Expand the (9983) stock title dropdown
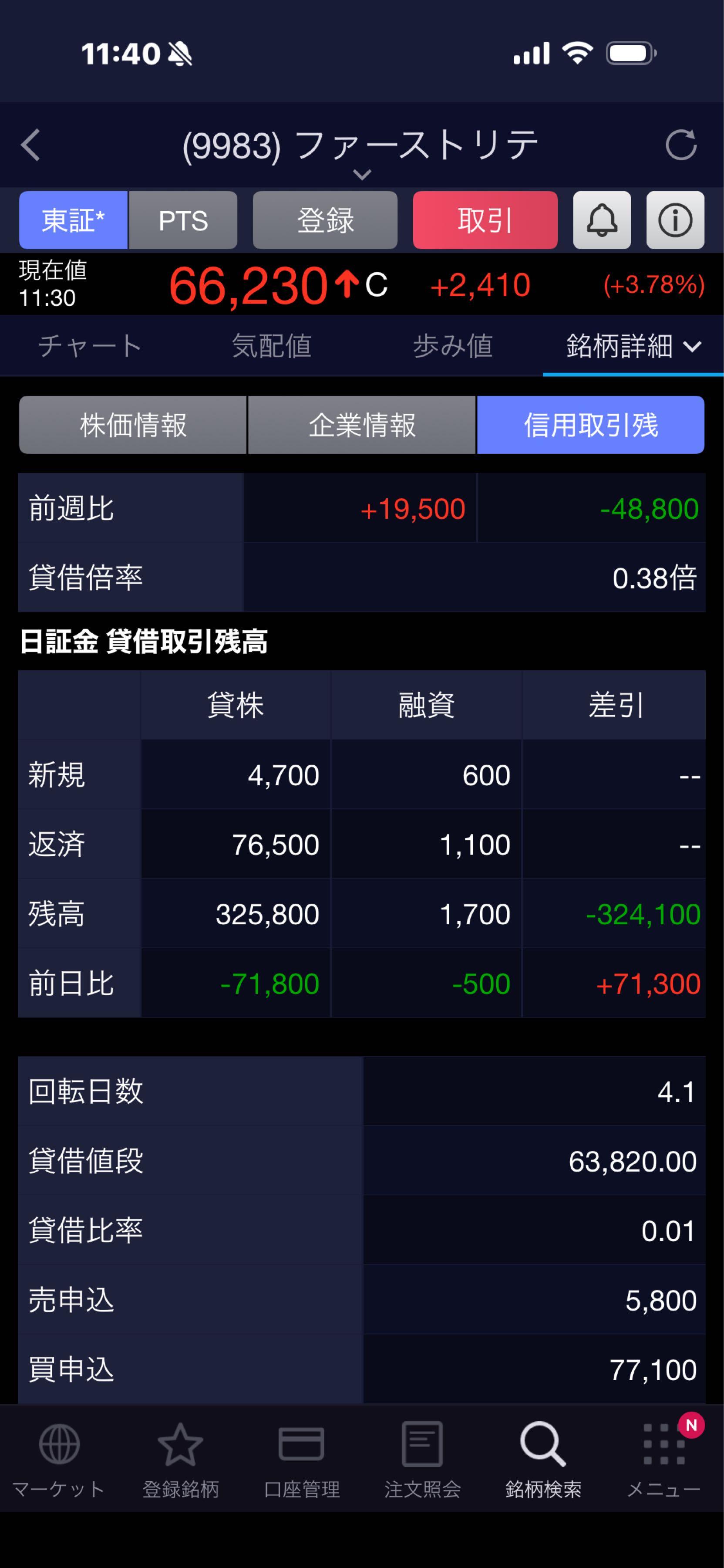 pos(361,174)
